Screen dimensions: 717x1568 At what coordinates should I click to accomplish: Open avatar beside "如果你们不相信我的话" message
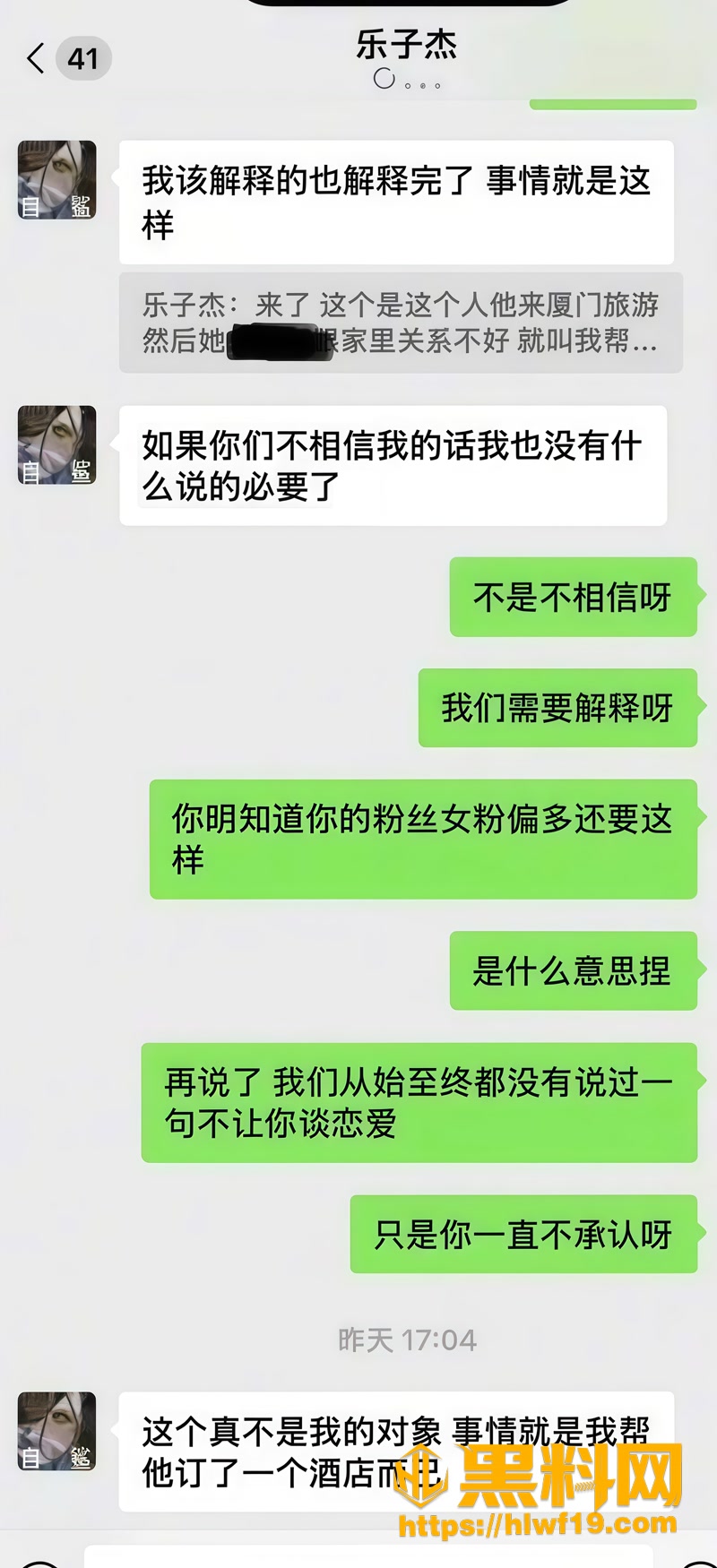click(57, 445)
